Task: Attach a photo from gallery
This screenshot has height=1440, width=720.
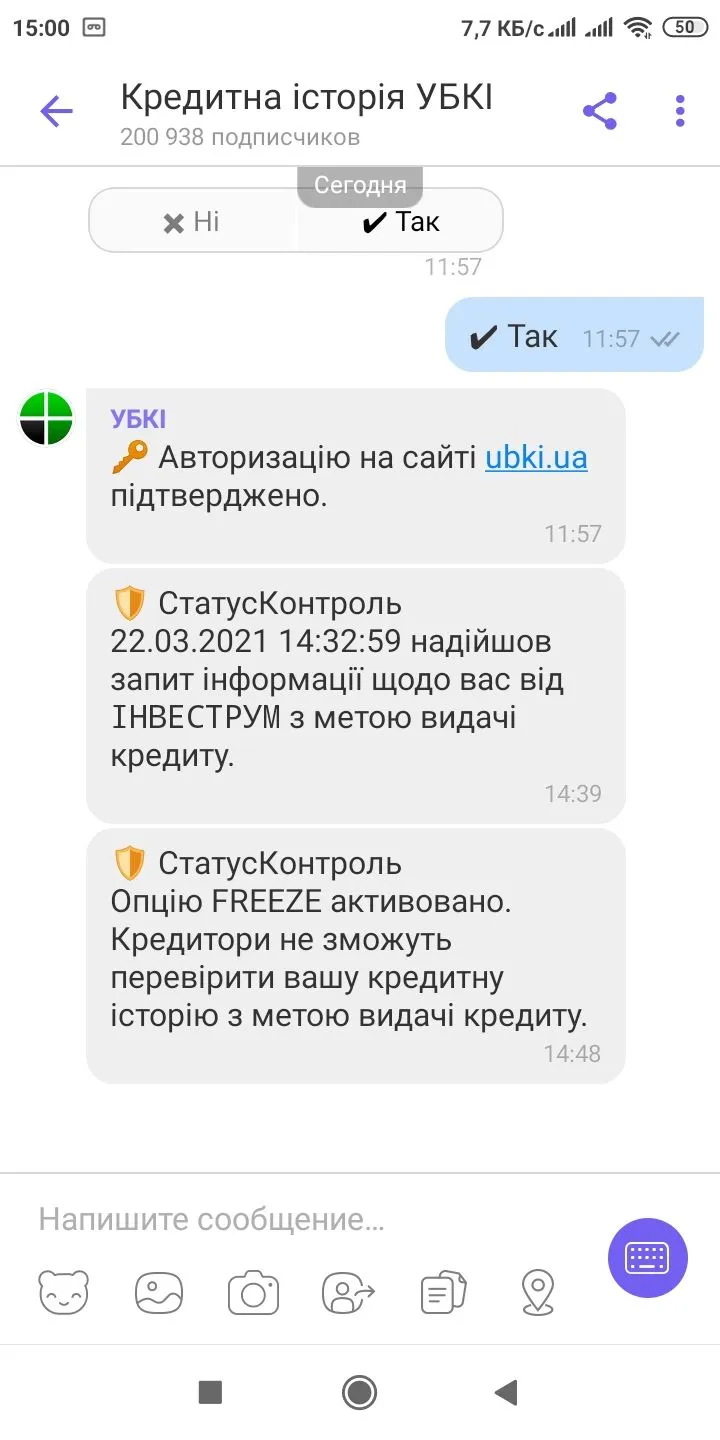Action: point(159,1292)
